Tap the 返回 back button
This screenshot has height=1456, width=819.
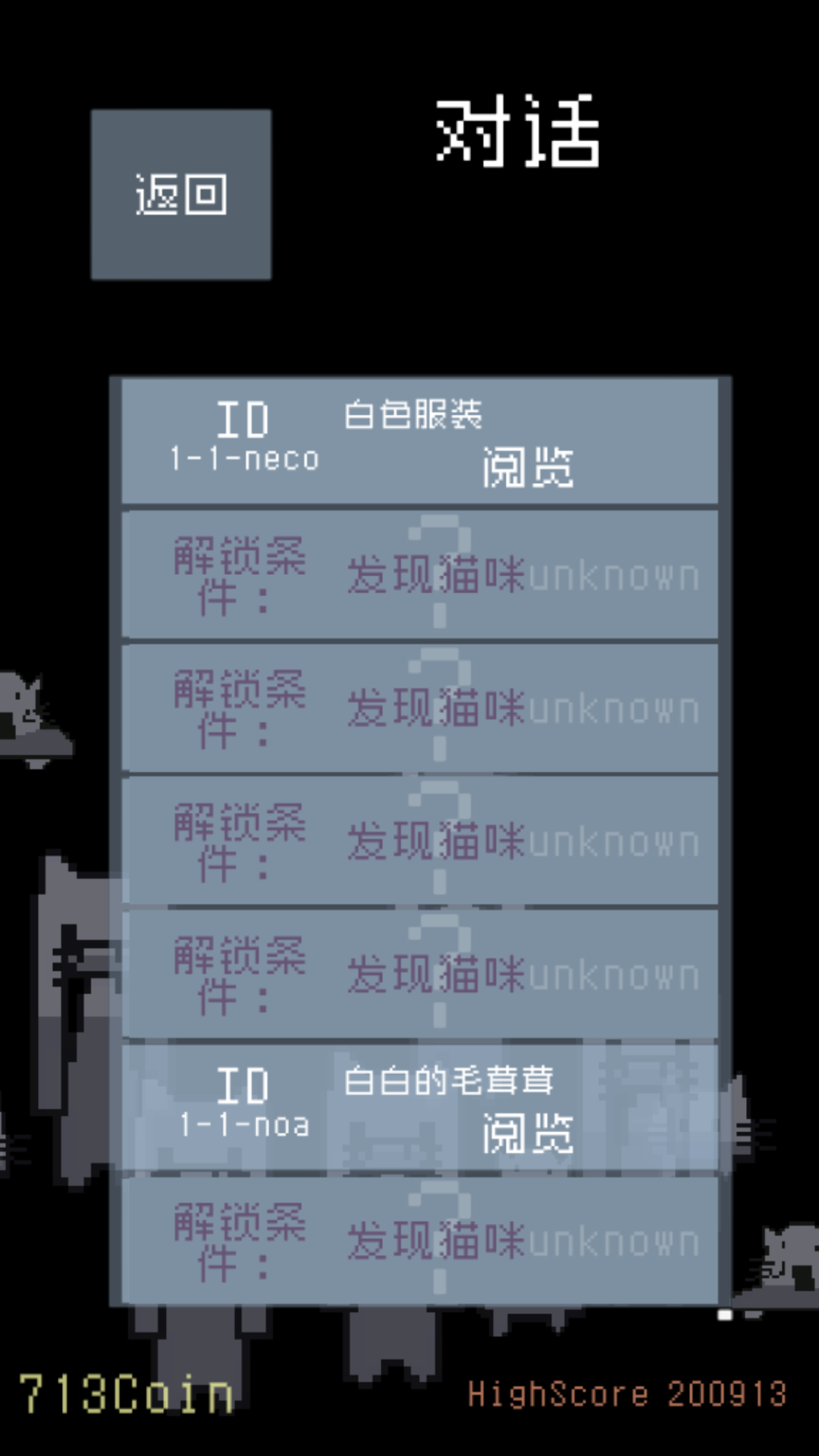click(181, 194)
